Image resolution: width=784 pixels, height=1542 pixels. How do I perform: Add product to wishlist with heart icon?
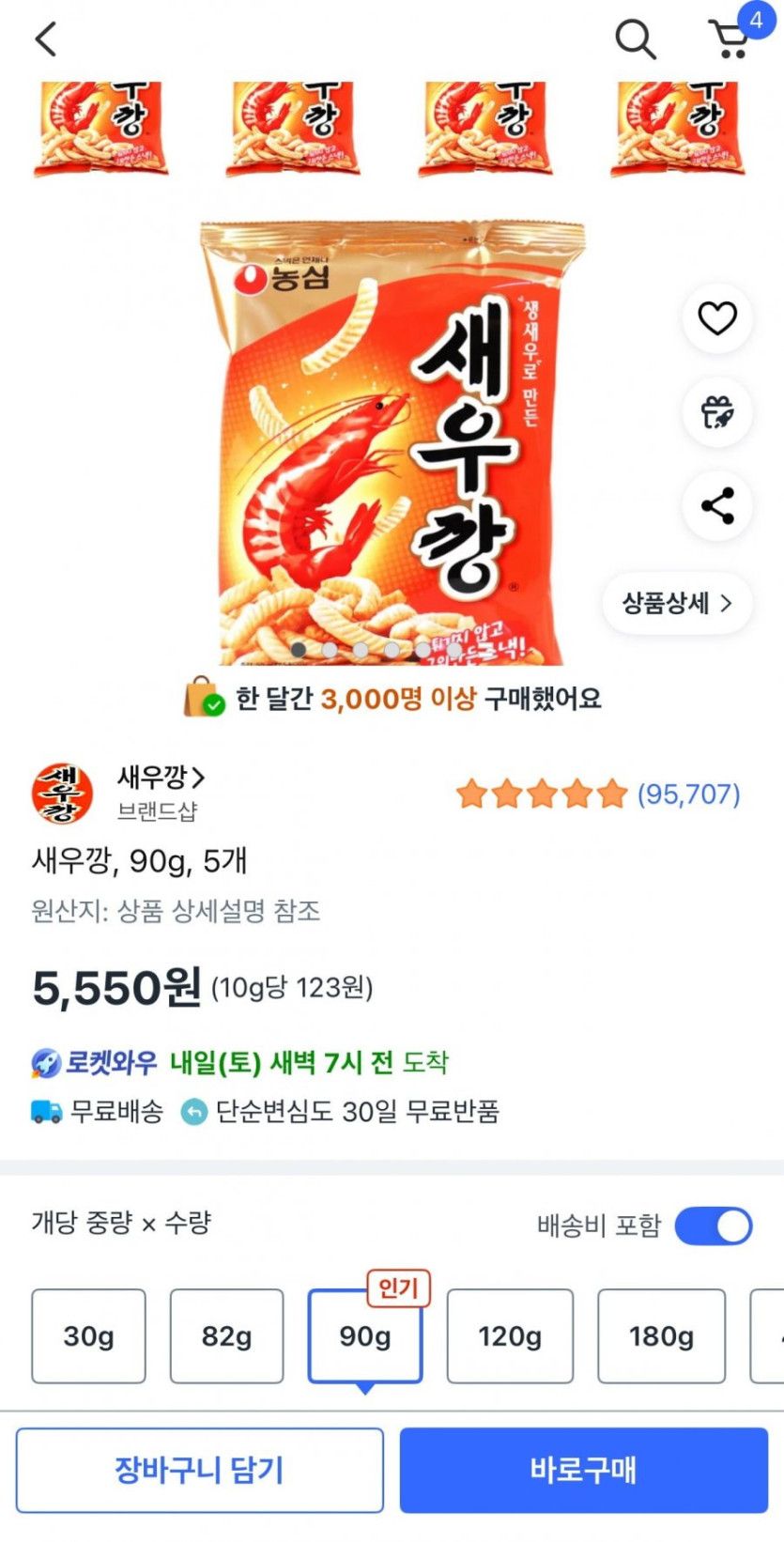(x=717, y=318)
